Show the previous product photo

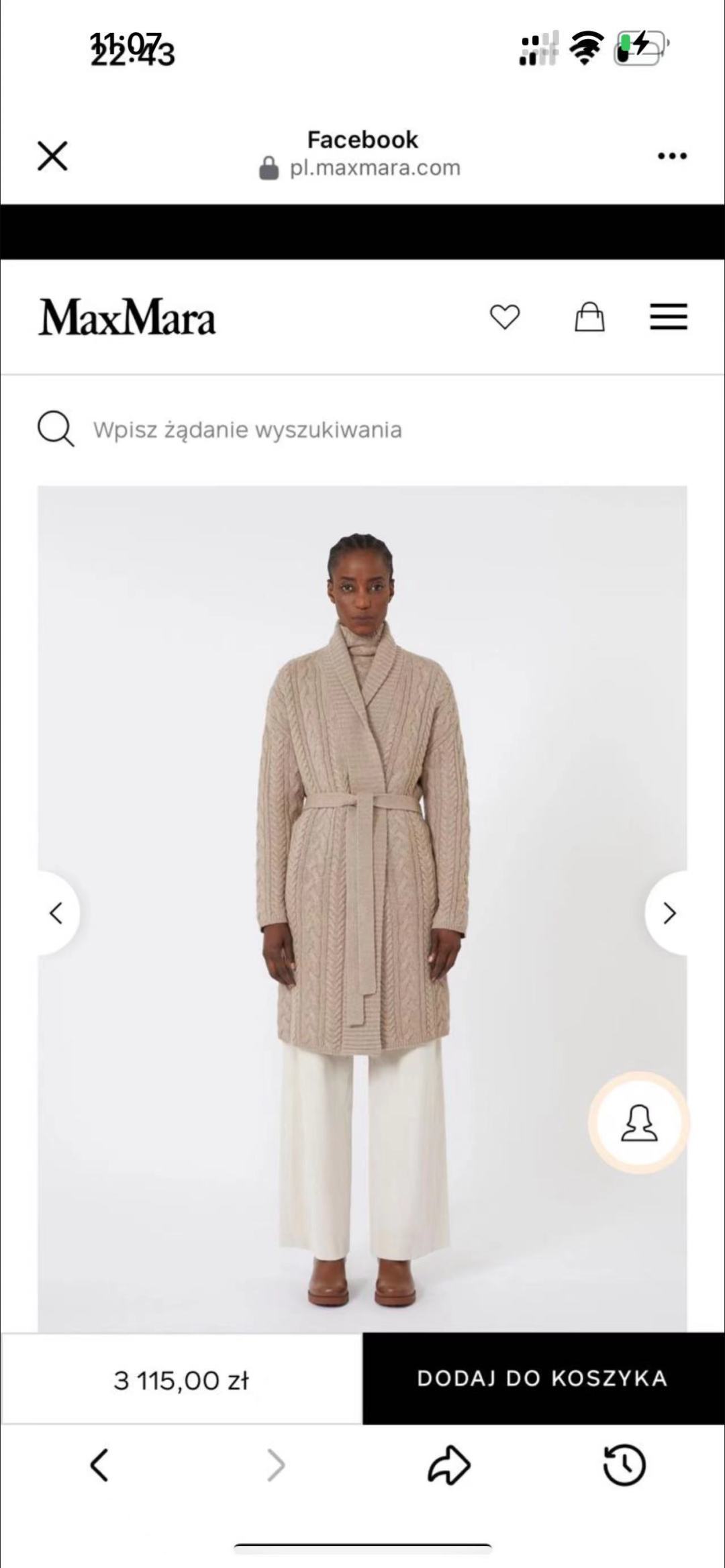point(58,913)
